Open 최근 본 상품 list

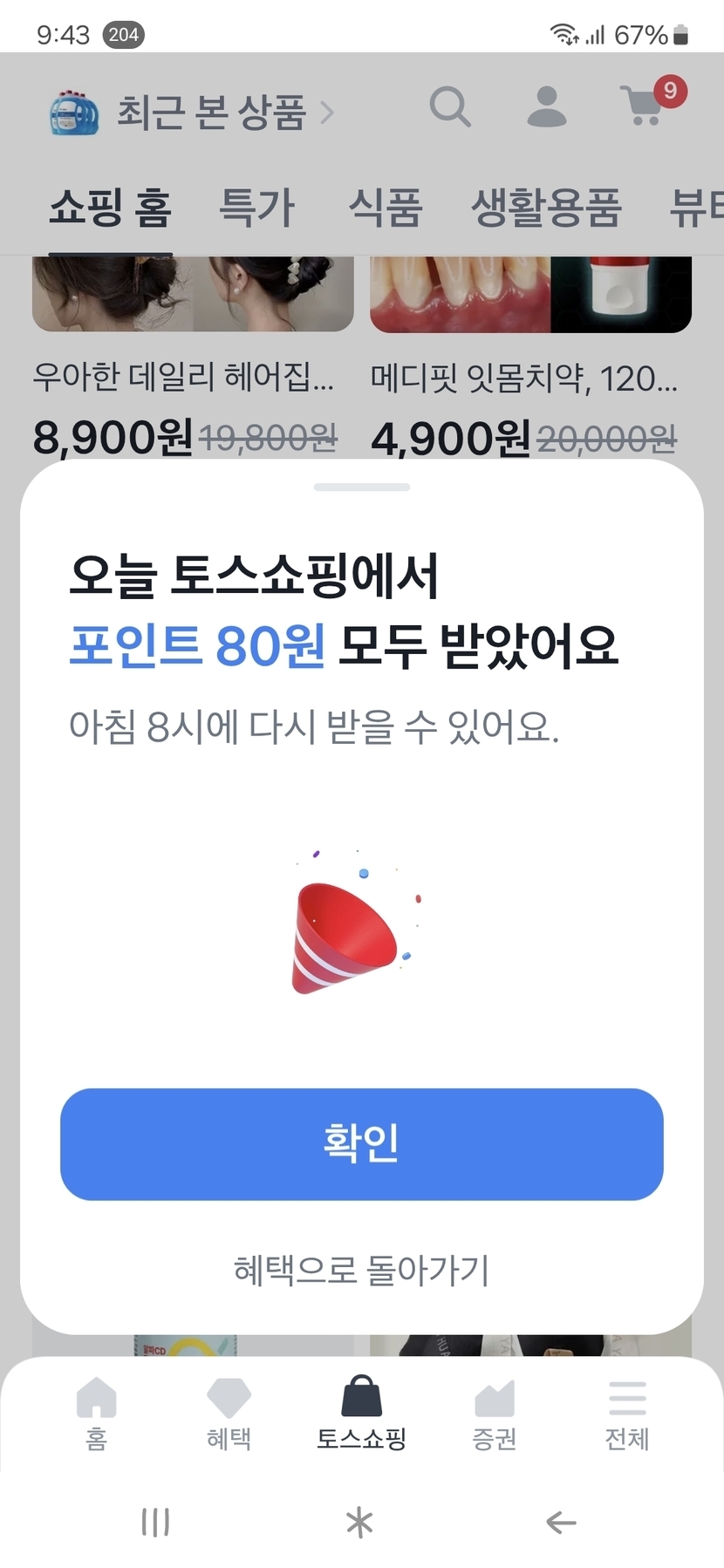coord(211,112)
